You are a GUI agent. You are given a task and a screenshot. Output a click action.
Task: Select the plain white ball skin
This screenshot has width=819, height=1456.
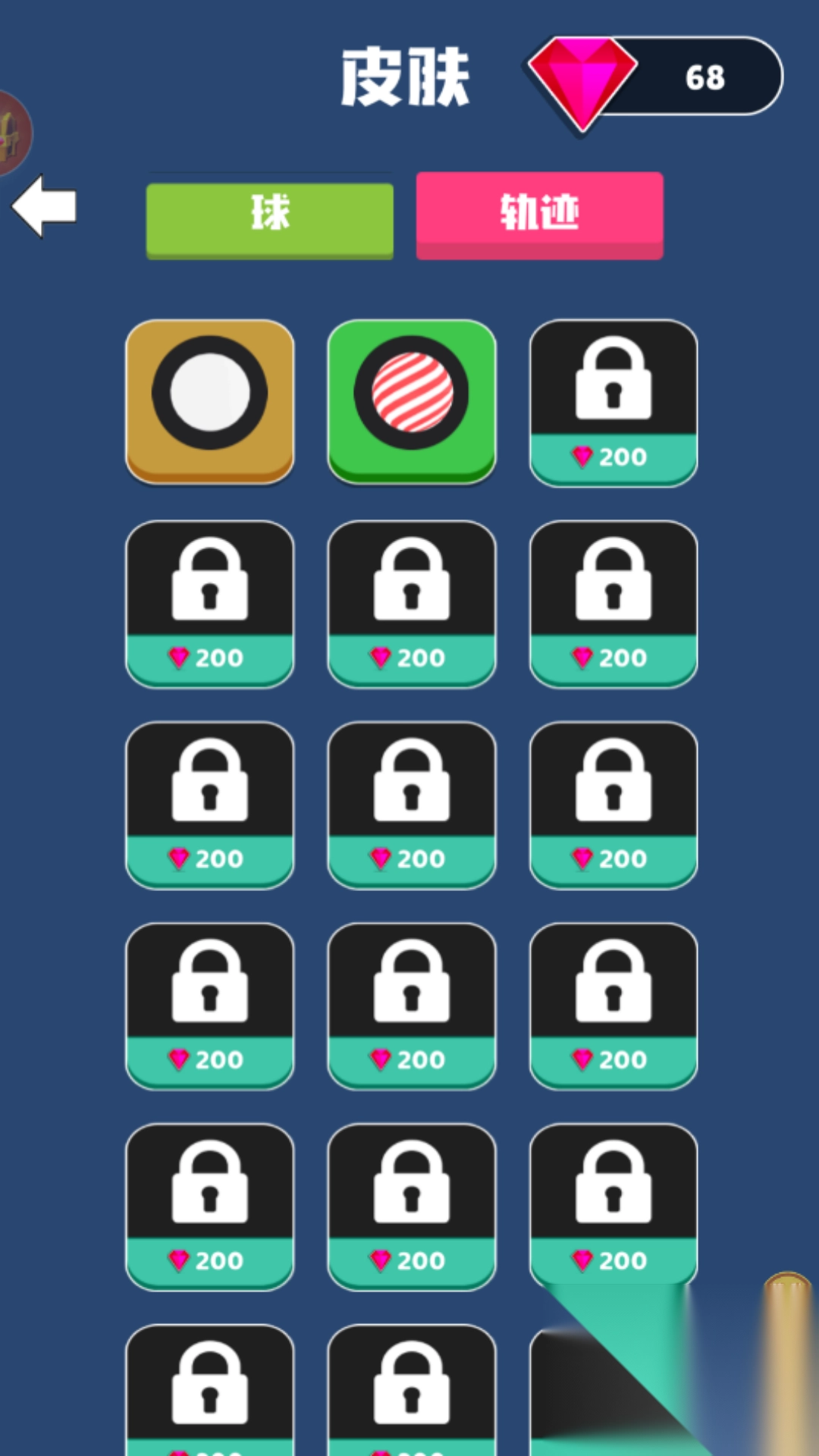[210, 400]
